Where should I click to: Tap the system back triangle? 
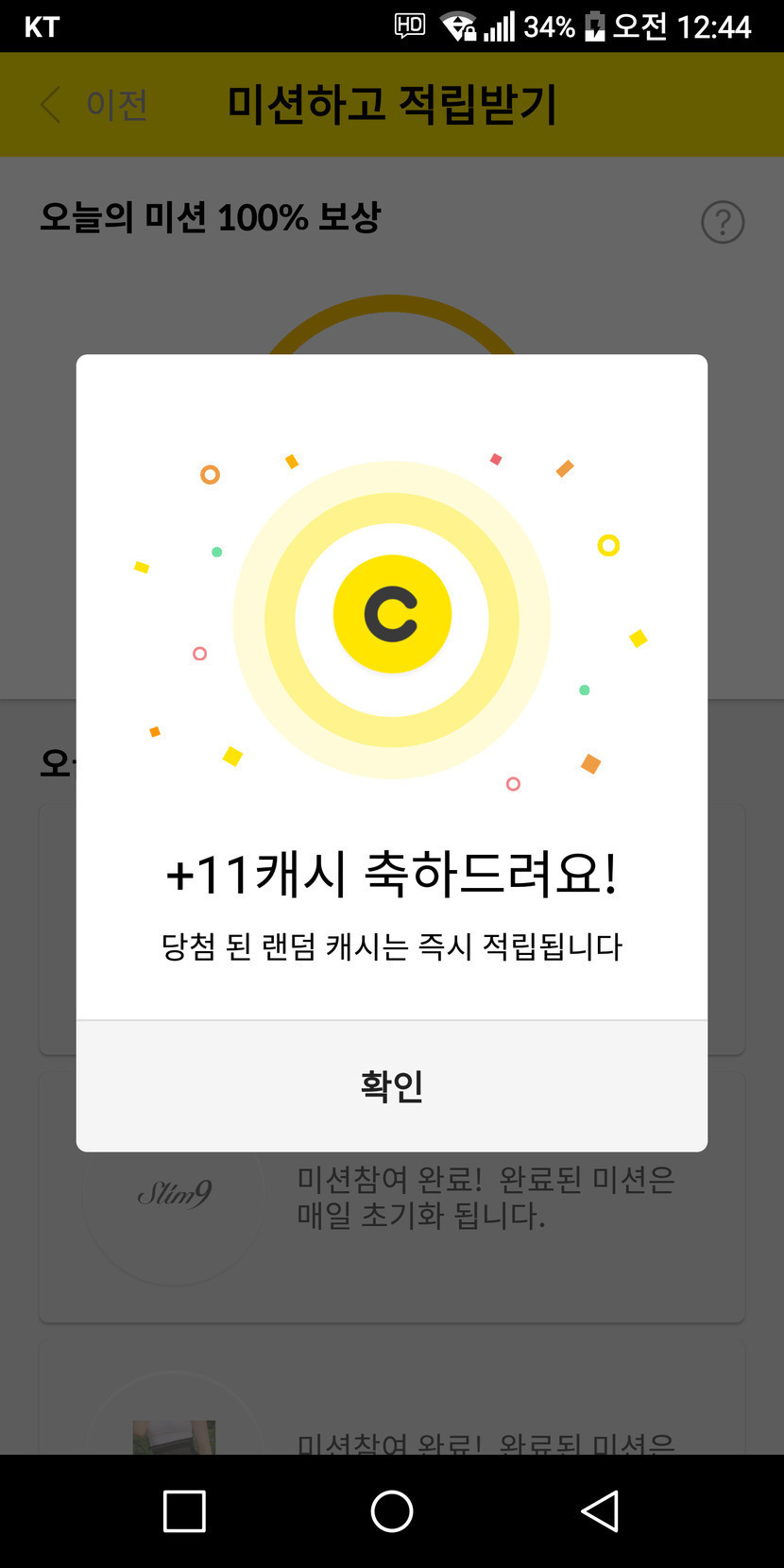click(600, 1511)
